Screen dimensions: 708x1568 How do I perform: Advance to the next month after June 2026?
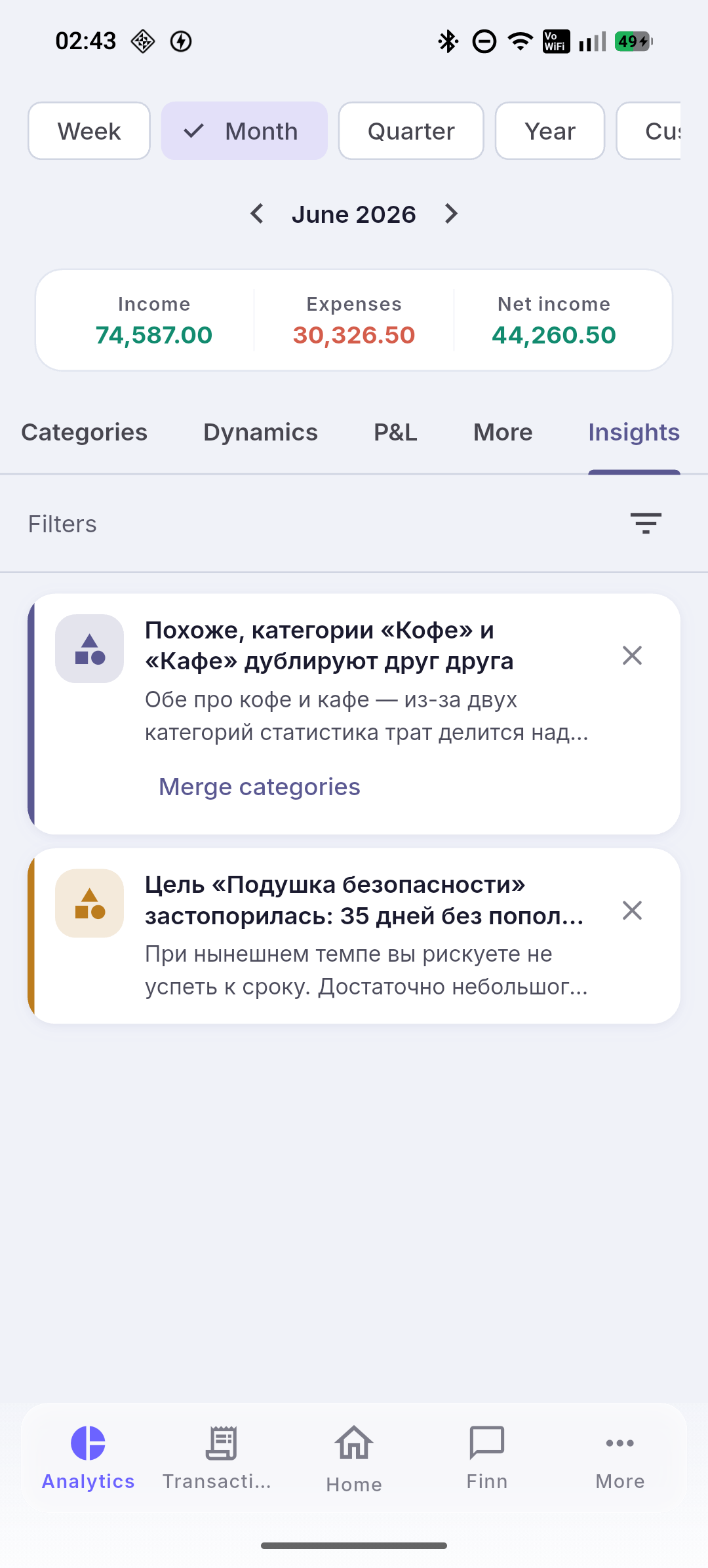coord(451,214)
